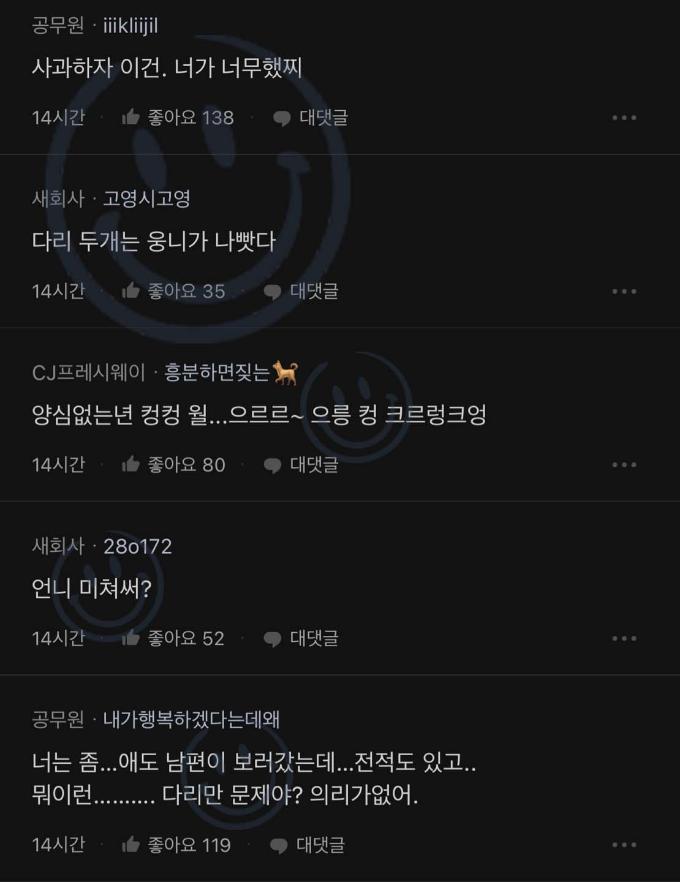This screenshot has width=680, height=882.
Task: Reply to the comment by 내가행복하겠다는데왜
Action: (x=307, y=845)
